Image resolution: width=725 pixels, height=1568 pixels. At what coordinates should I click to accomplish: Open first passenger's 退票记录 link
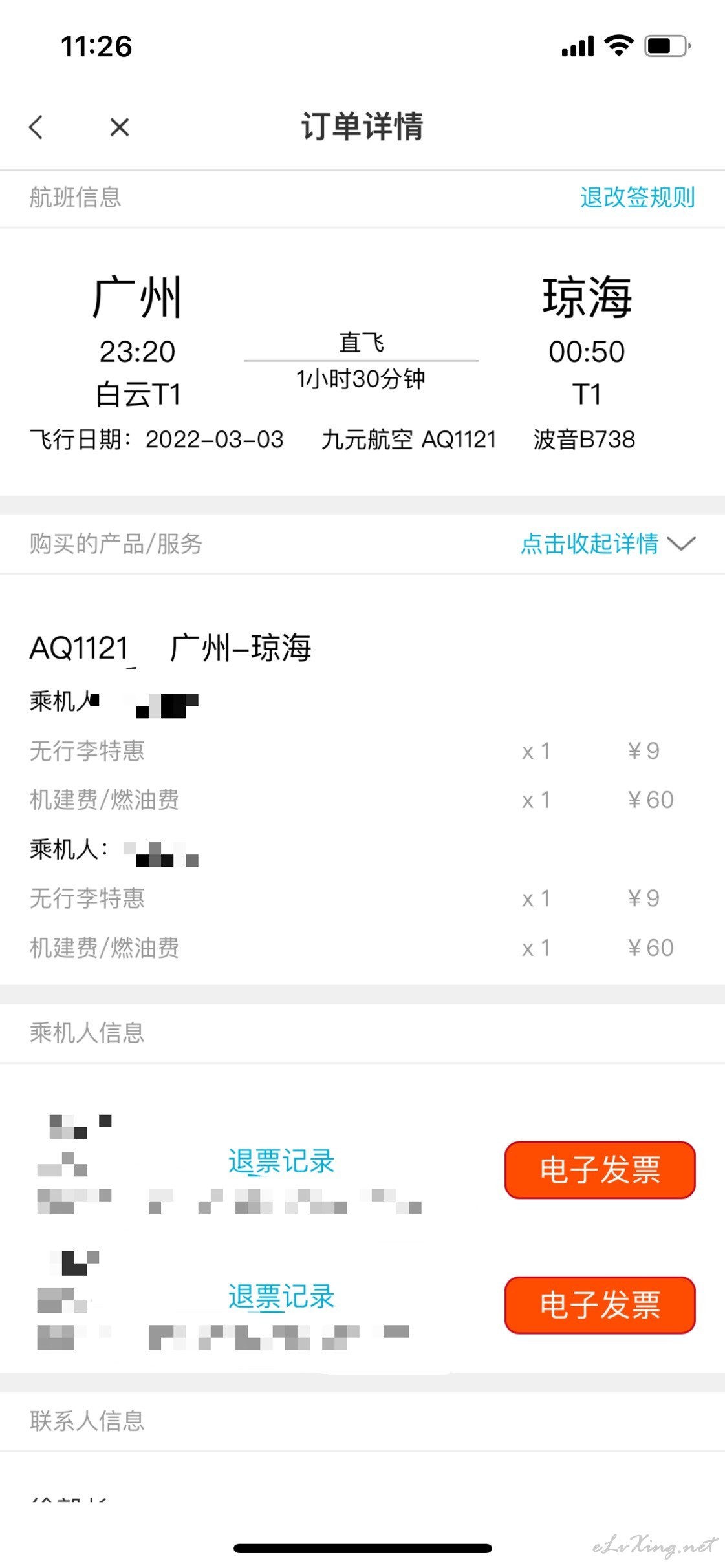click(x=281, y=1161)
